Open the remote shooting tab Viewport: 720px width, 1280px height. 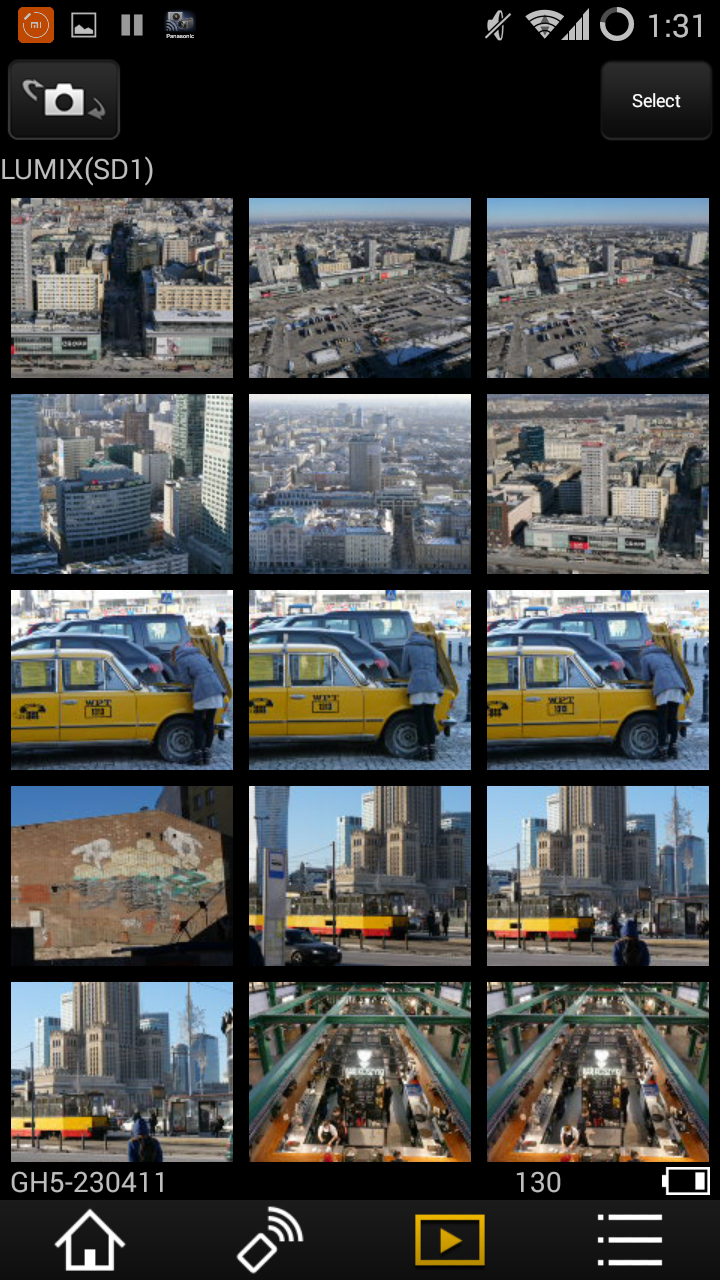coord(270,1241)
